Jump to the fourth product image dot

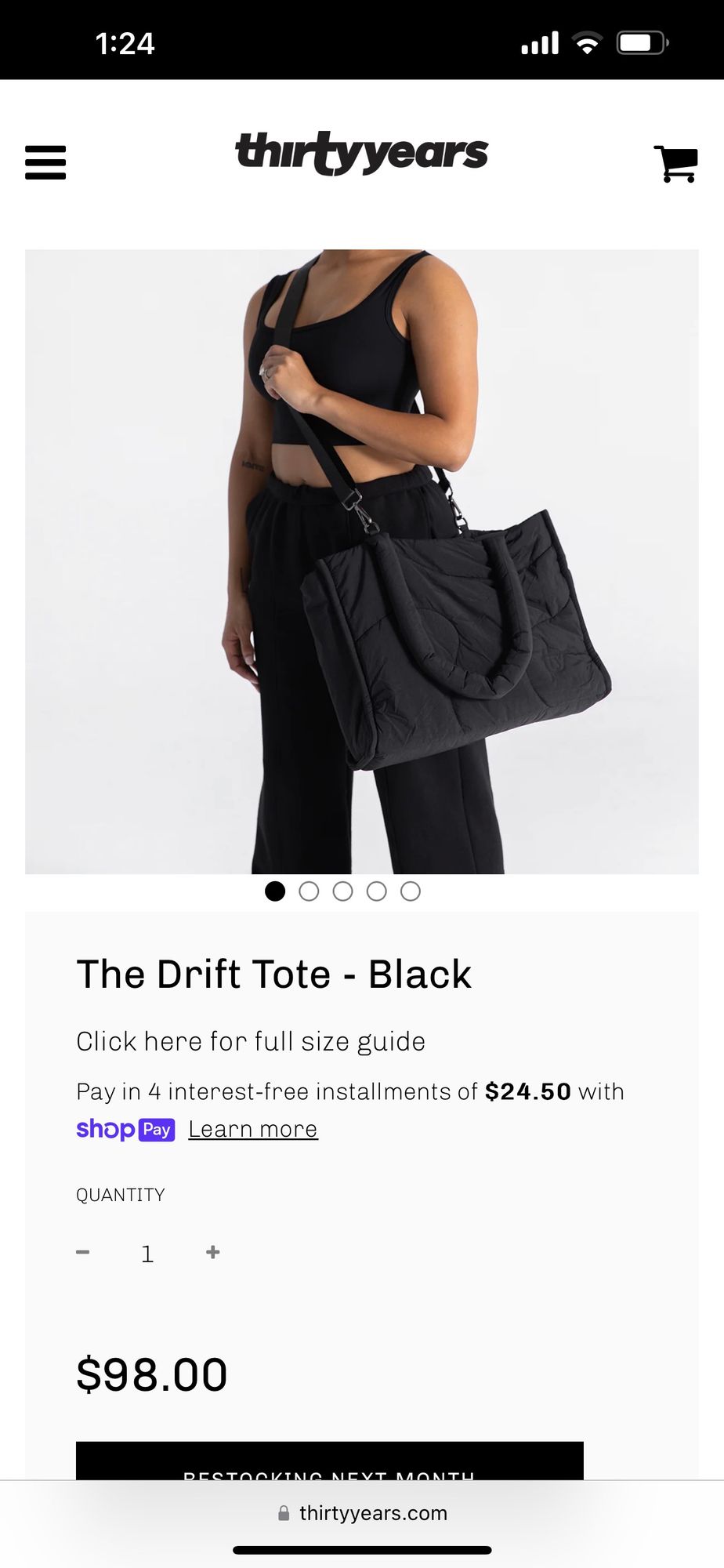(x=377, y=891)
